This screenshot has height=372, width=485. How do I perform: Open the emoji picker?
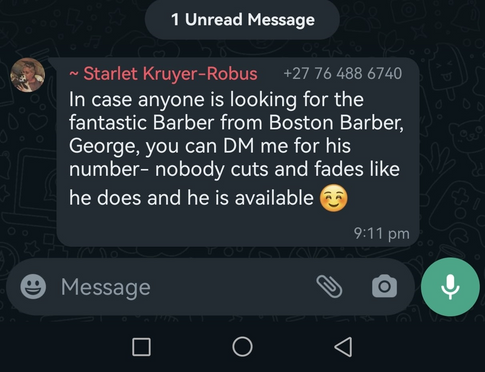click(33, 286)
